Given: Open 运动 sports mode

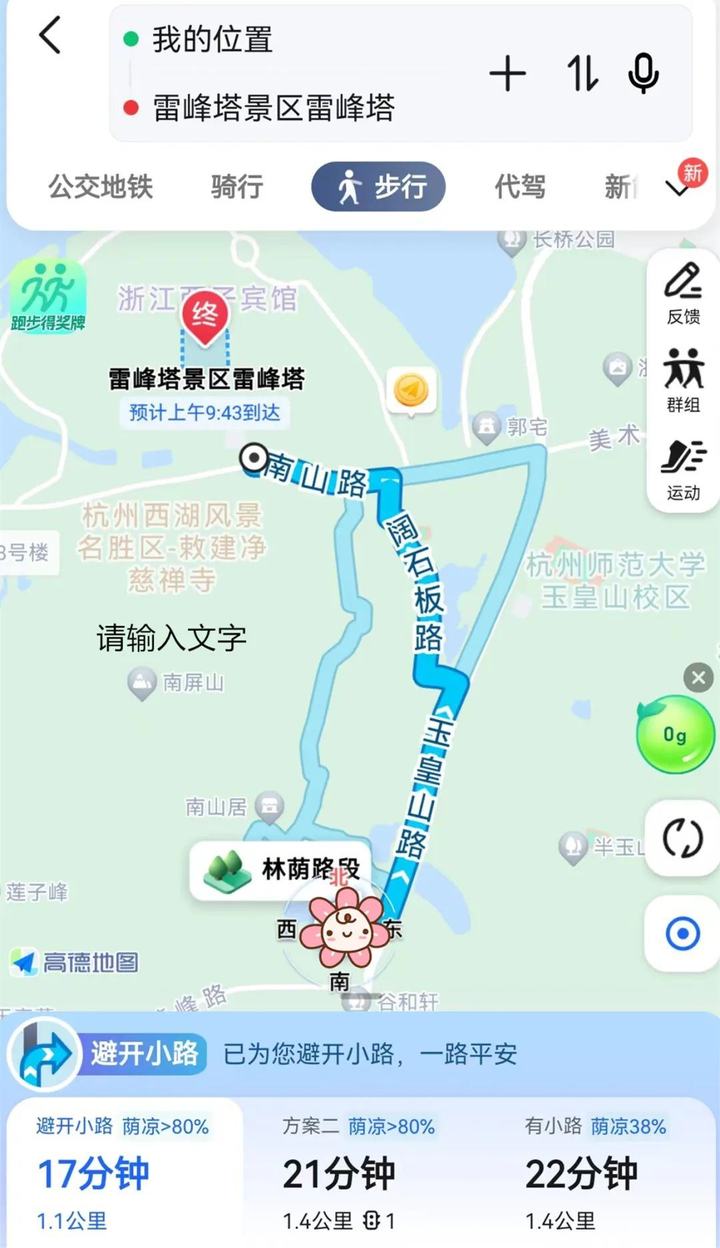Looking at the screenshot, I should tap(683, 468).
